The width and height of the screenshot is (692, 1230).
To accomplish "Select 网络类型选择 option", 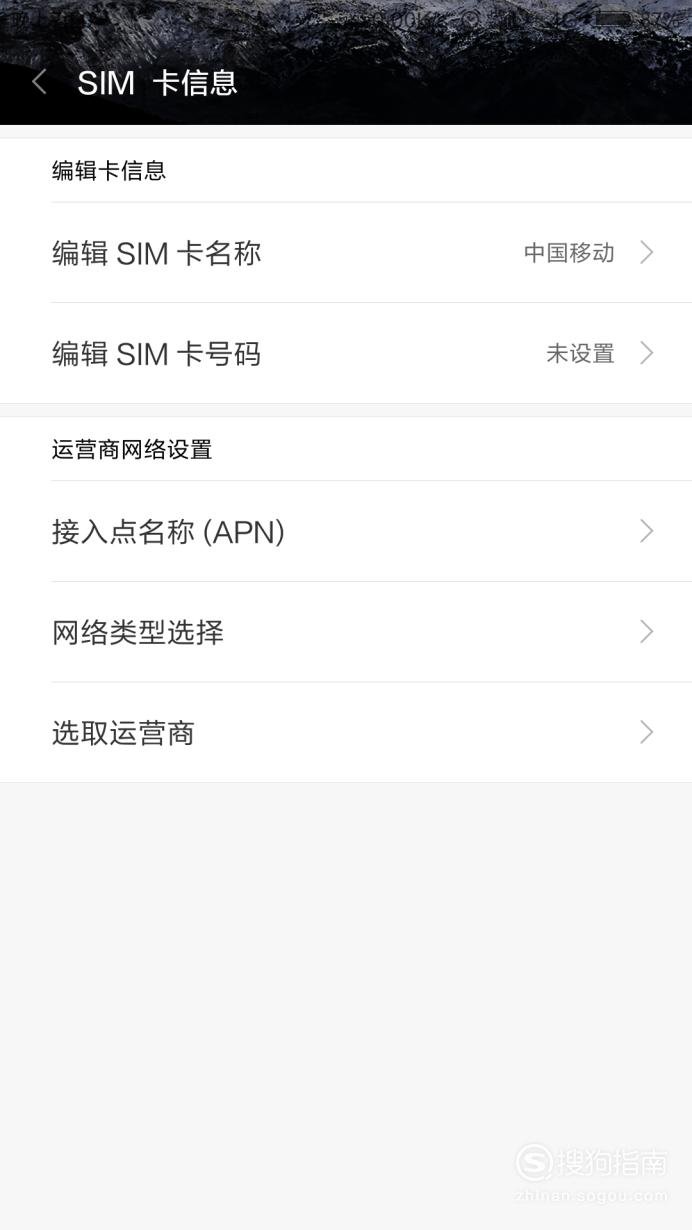I will [x=346, y=632].
